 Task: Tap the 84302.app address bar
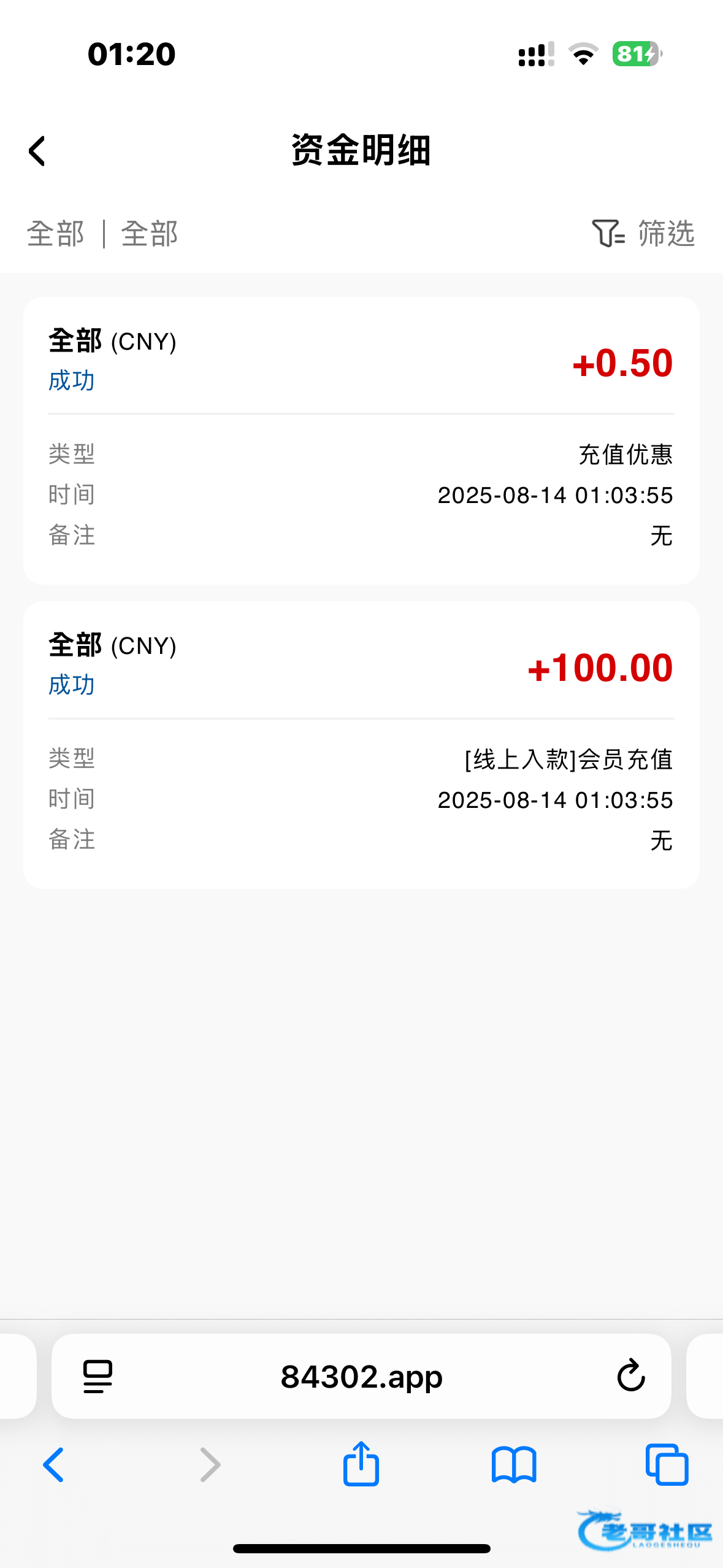pyautogui.click(x=361, y=1376)
